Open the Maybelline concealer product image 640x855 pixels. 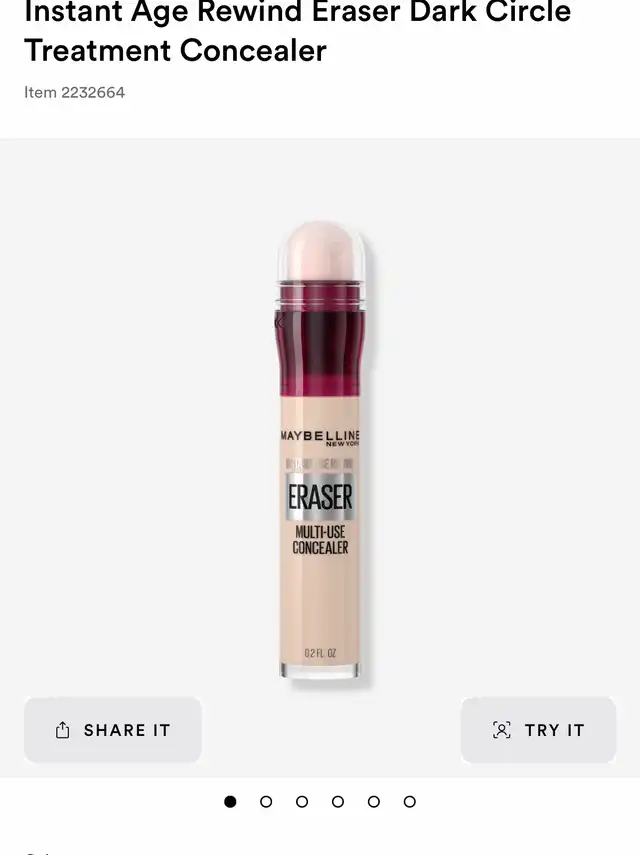click(320, 450)
